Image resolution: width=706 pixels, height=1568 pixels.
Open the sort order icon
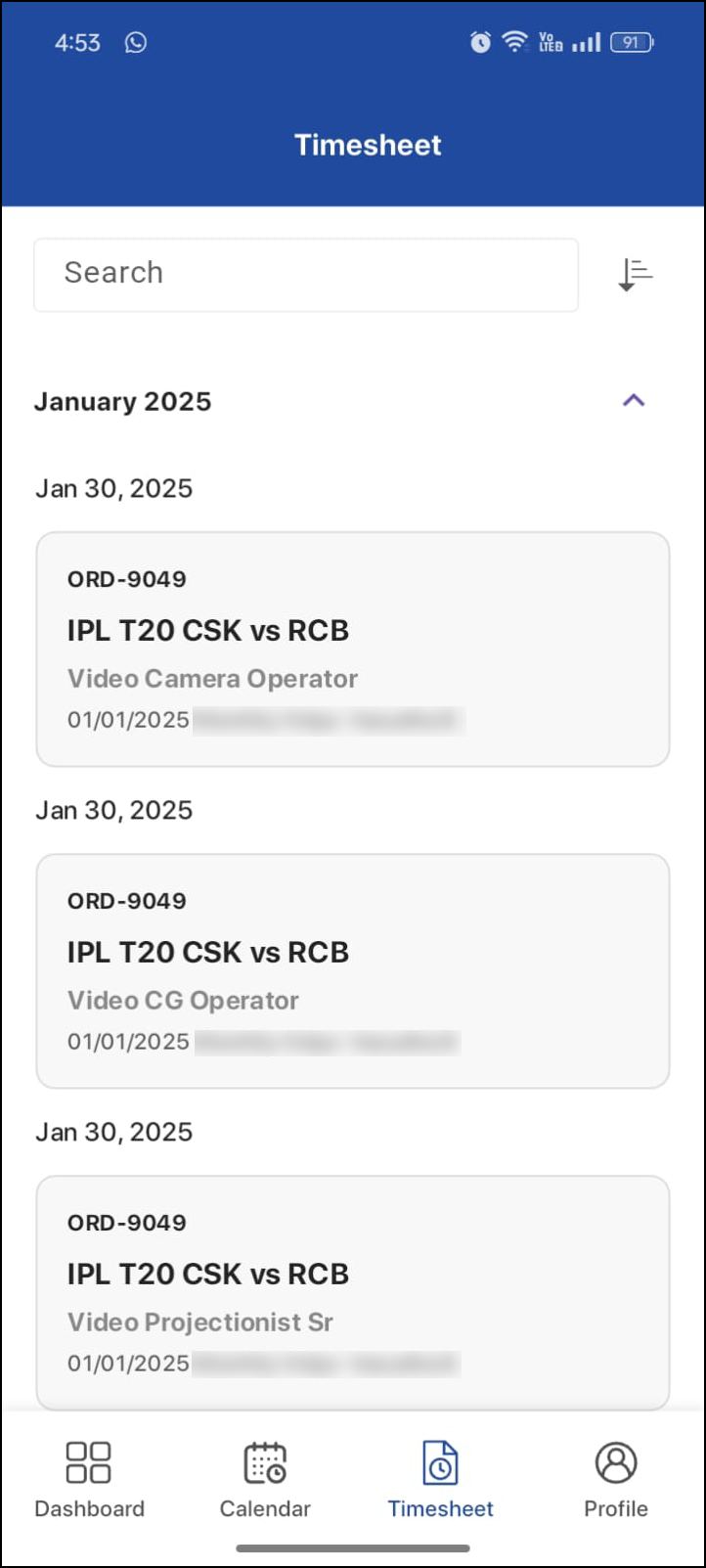pyautogui.click(x=635, y=275)
